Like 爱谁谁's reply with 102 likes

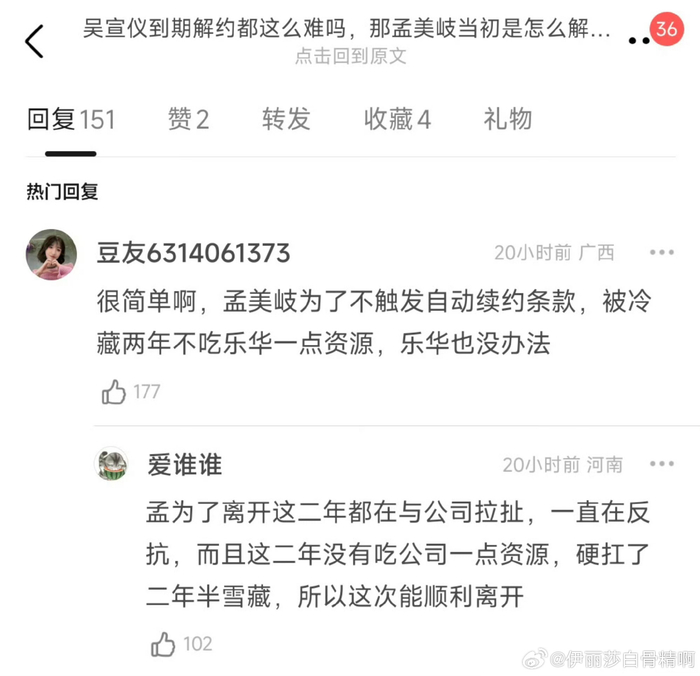tap(164, 644)
